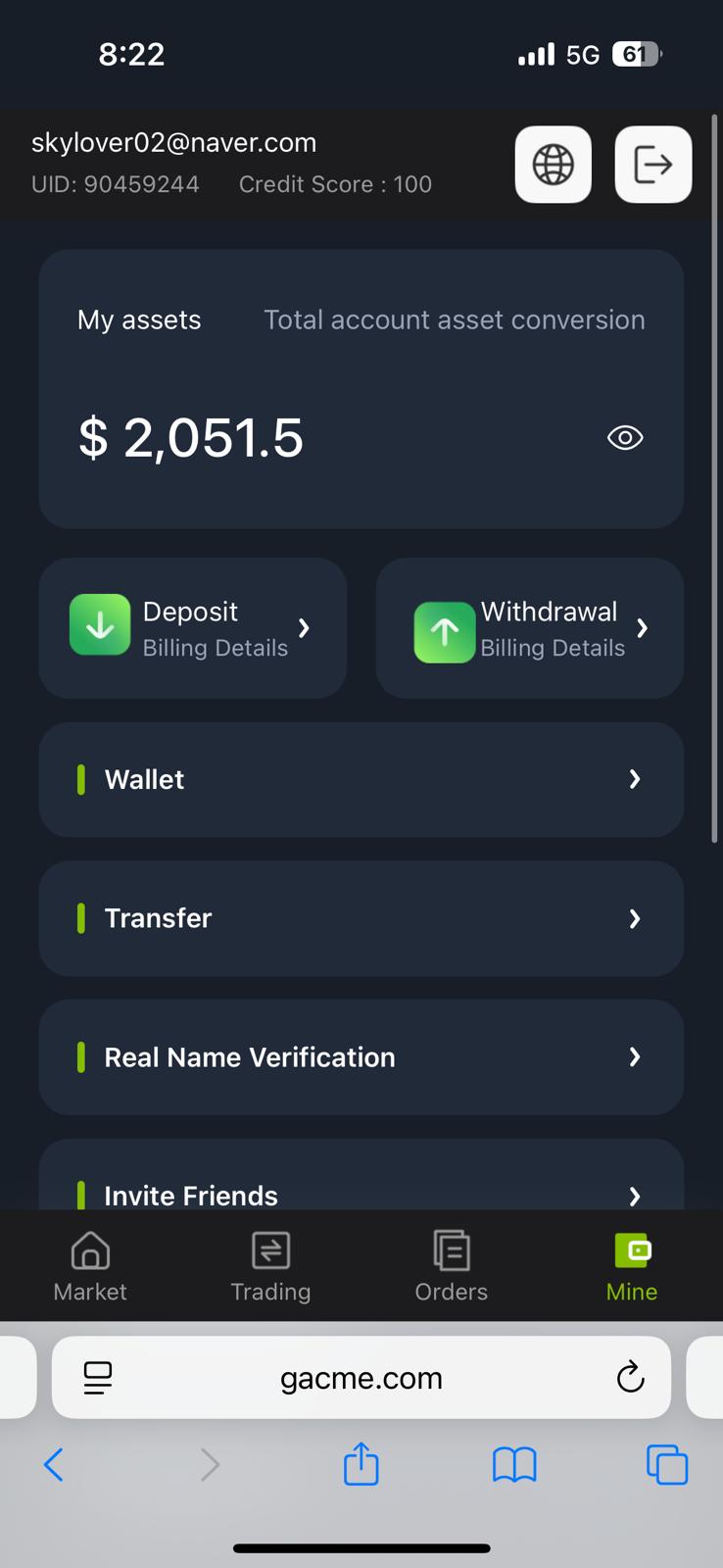Open the browser tabs overview
Viewport: 723px width, 1568px height.
click(x=667, y=1465)
